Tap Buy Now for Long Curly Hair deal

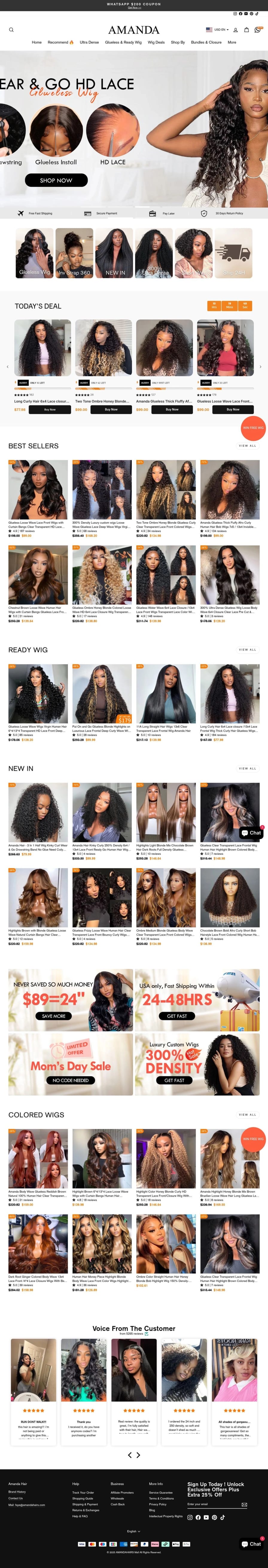coord(50,410)
